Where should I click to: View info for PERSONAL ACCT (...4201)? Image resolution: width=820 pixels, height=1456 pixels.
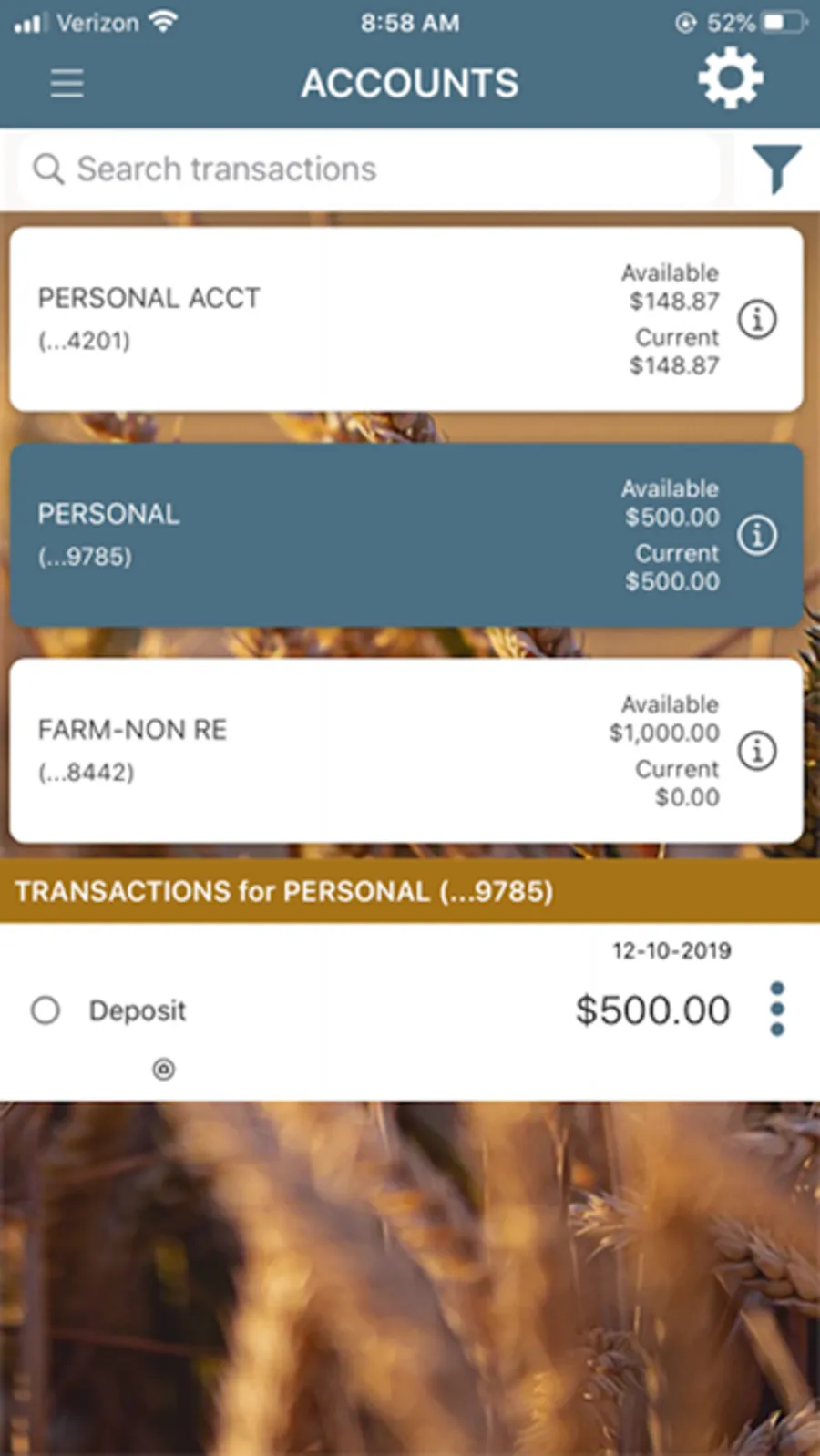coord(757,320)
